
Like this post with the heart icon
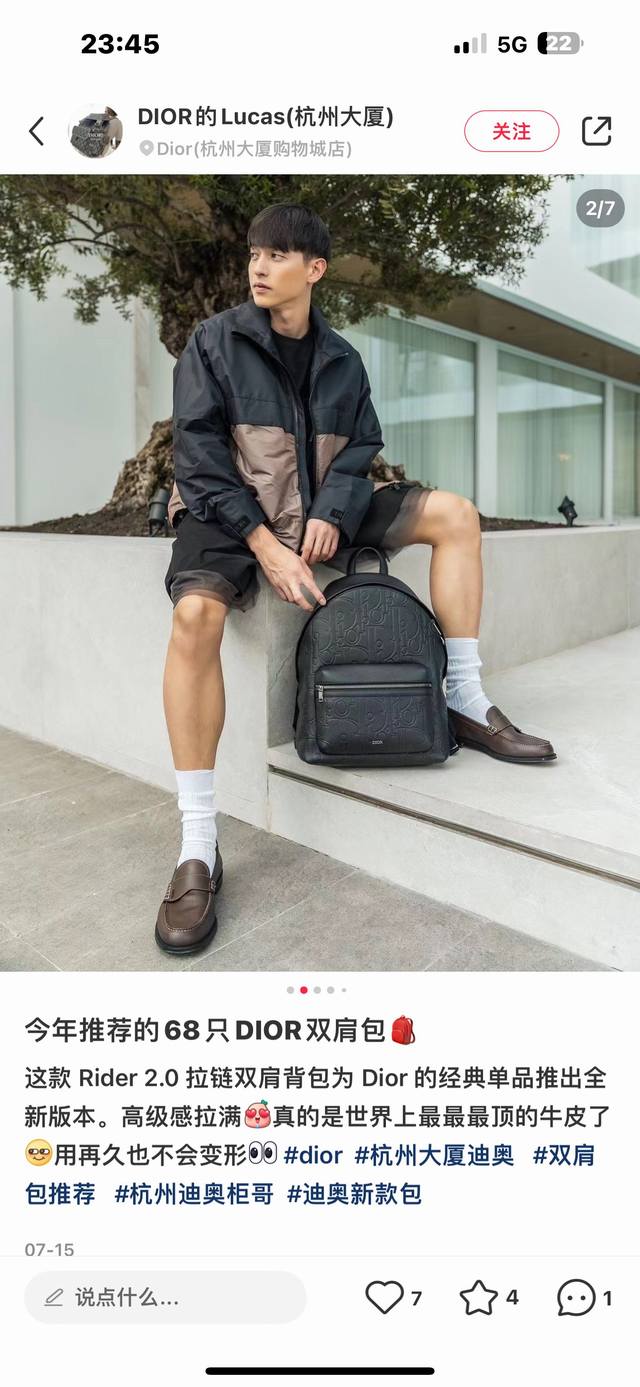tap(384, 1298)
